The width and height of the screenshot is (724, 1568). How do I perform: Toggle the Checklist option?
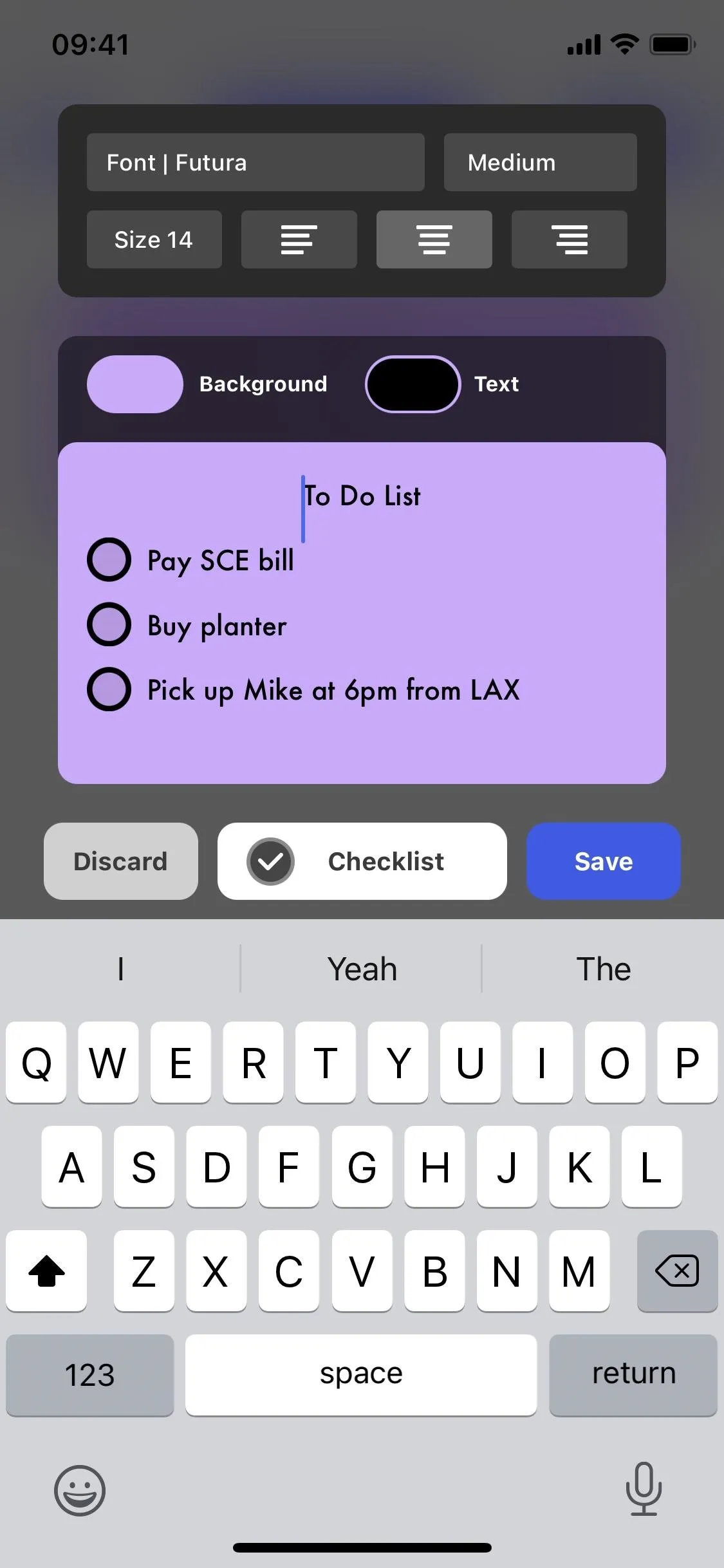(362, 861)
